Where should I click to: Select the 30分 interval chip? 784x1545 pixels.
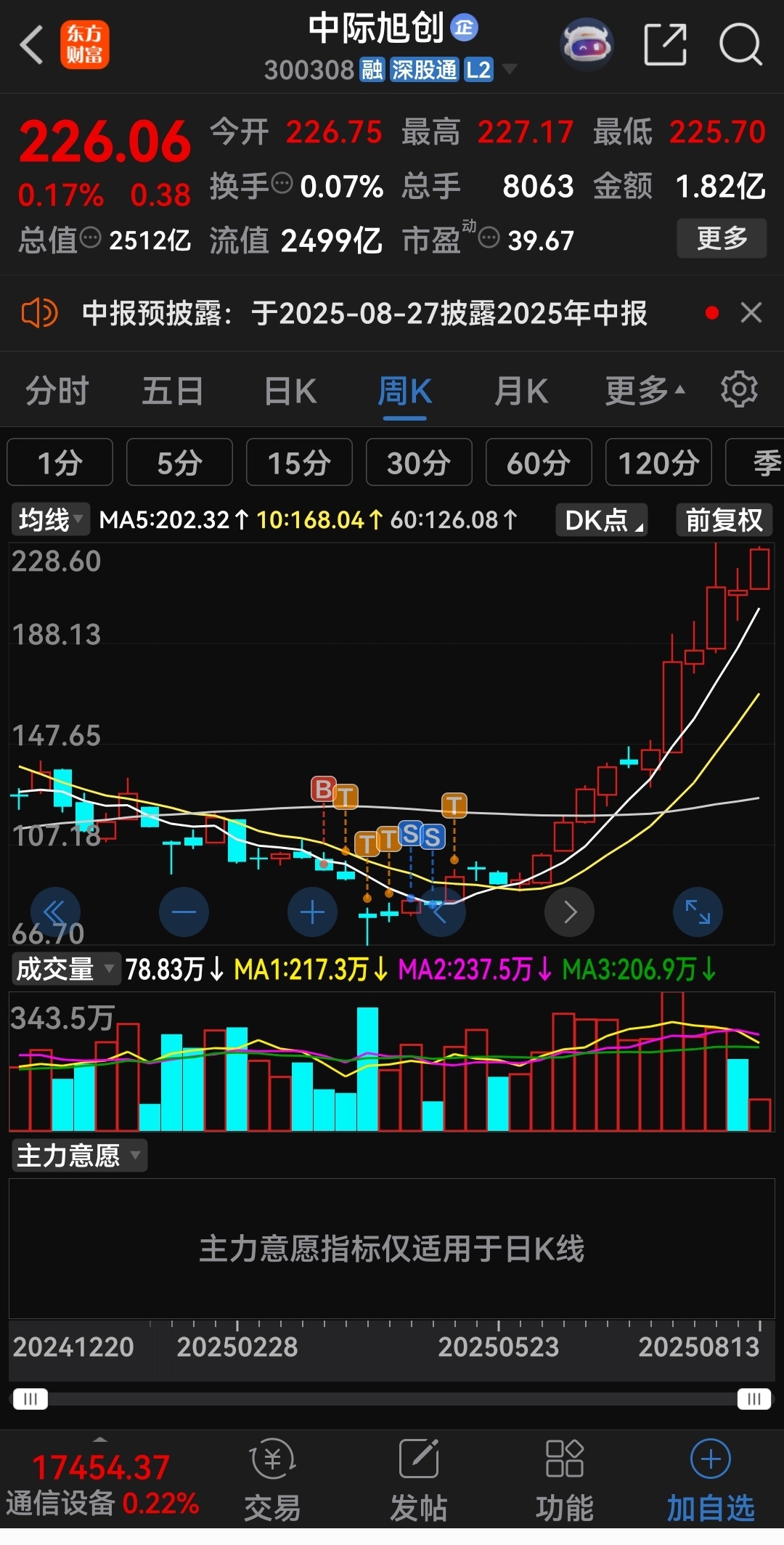(x=419, y=463)
